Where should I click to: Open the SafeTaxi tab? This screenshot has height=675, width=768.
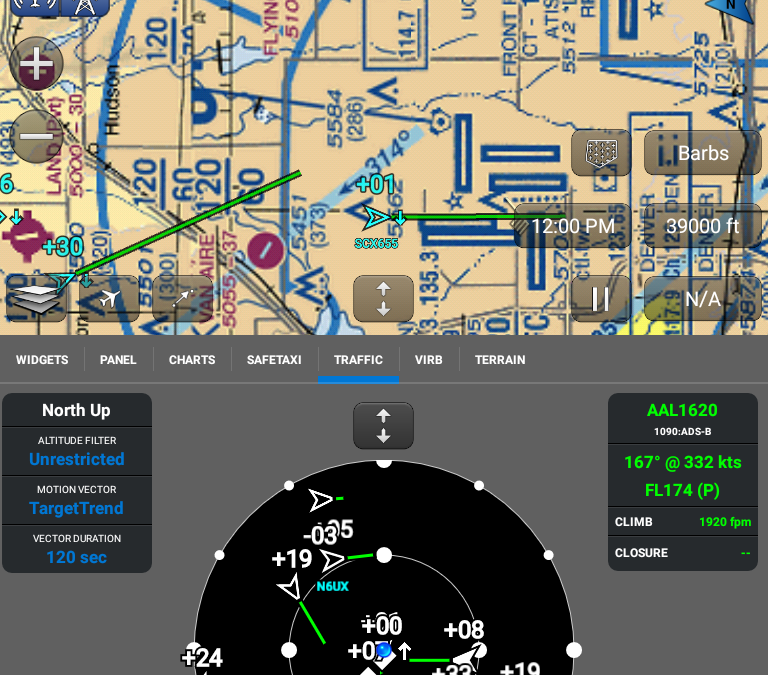point(274,360)
